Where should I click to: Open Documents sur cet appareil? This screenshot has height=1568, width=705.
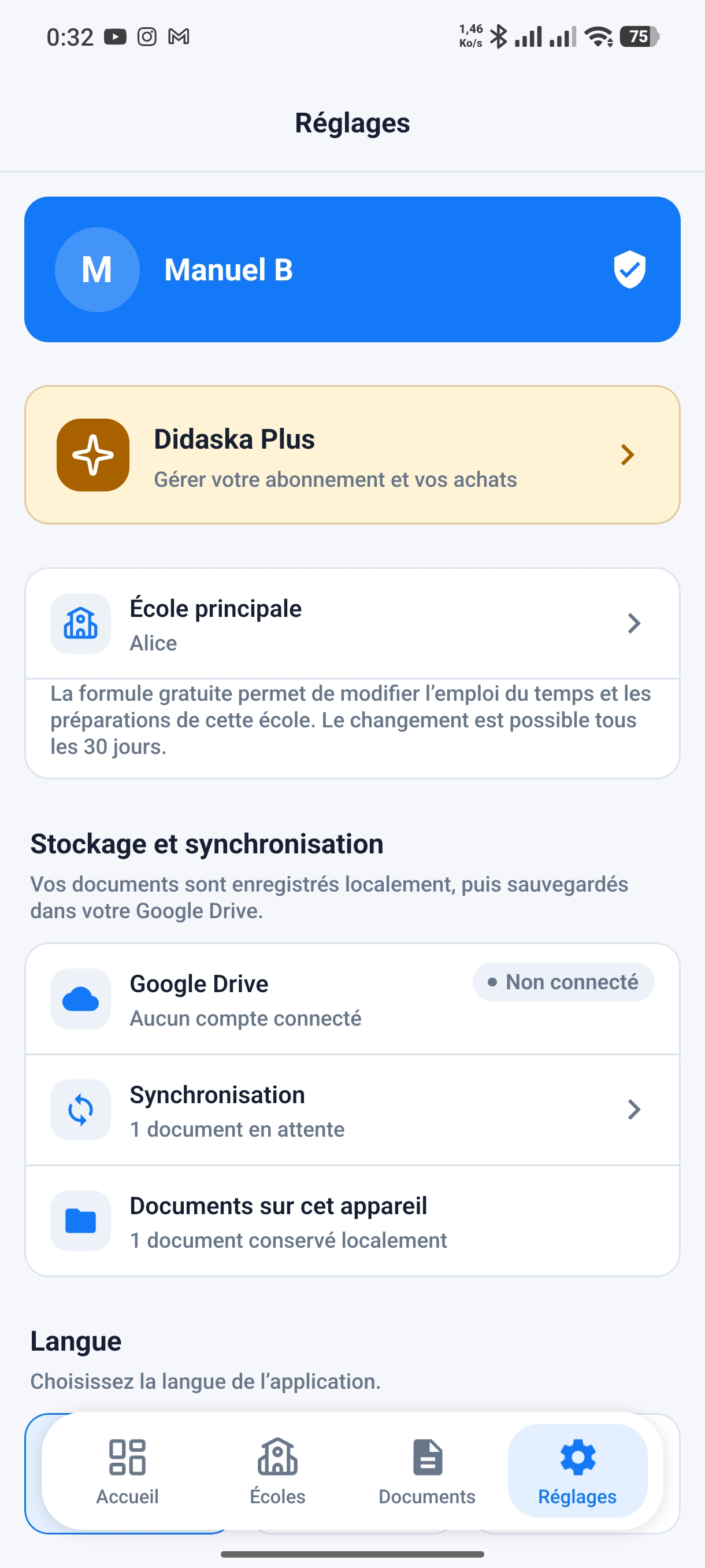[x=352, y=1221]
